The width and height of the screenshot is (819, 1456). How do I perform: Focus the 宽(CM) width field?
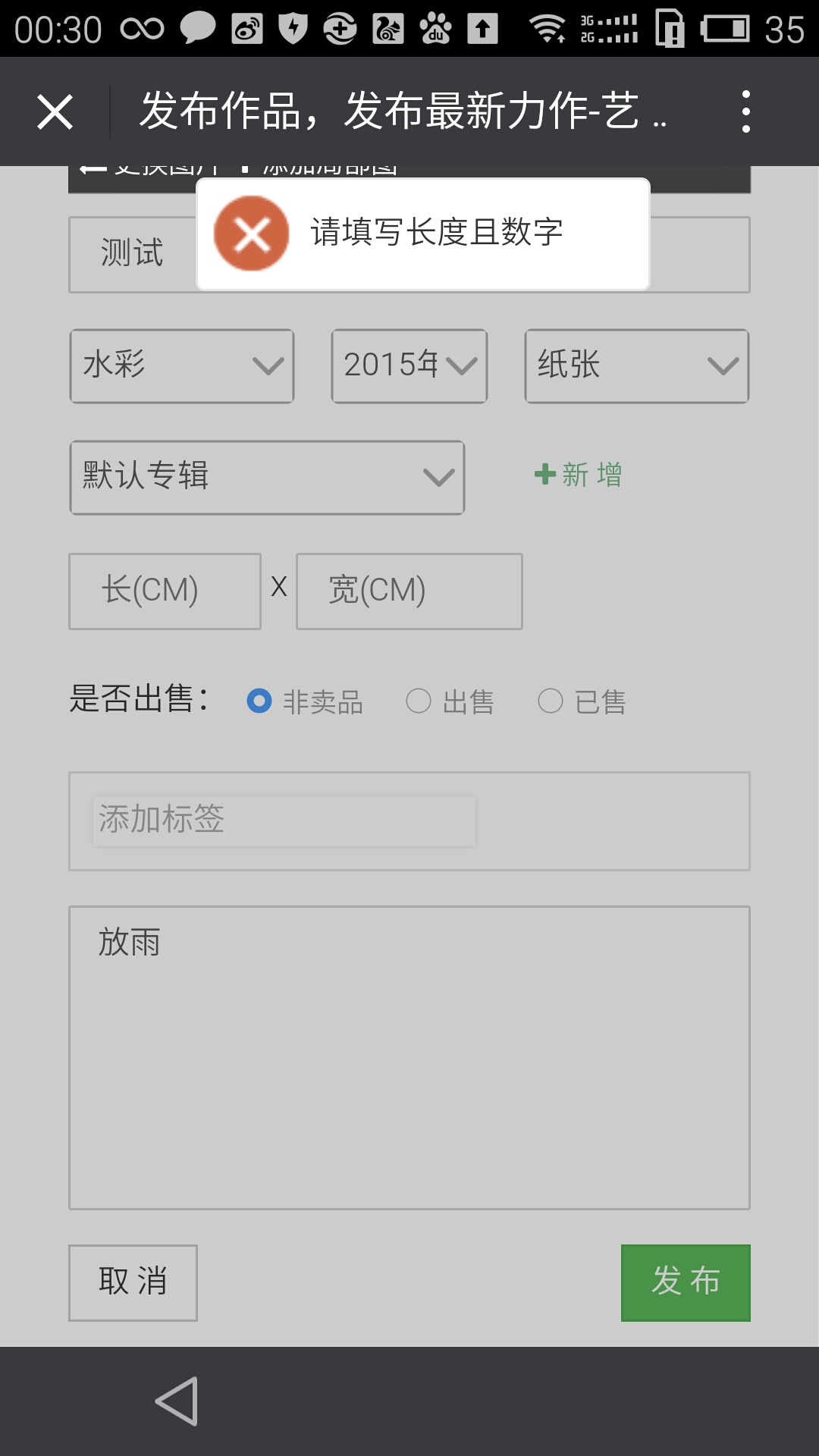409,591
